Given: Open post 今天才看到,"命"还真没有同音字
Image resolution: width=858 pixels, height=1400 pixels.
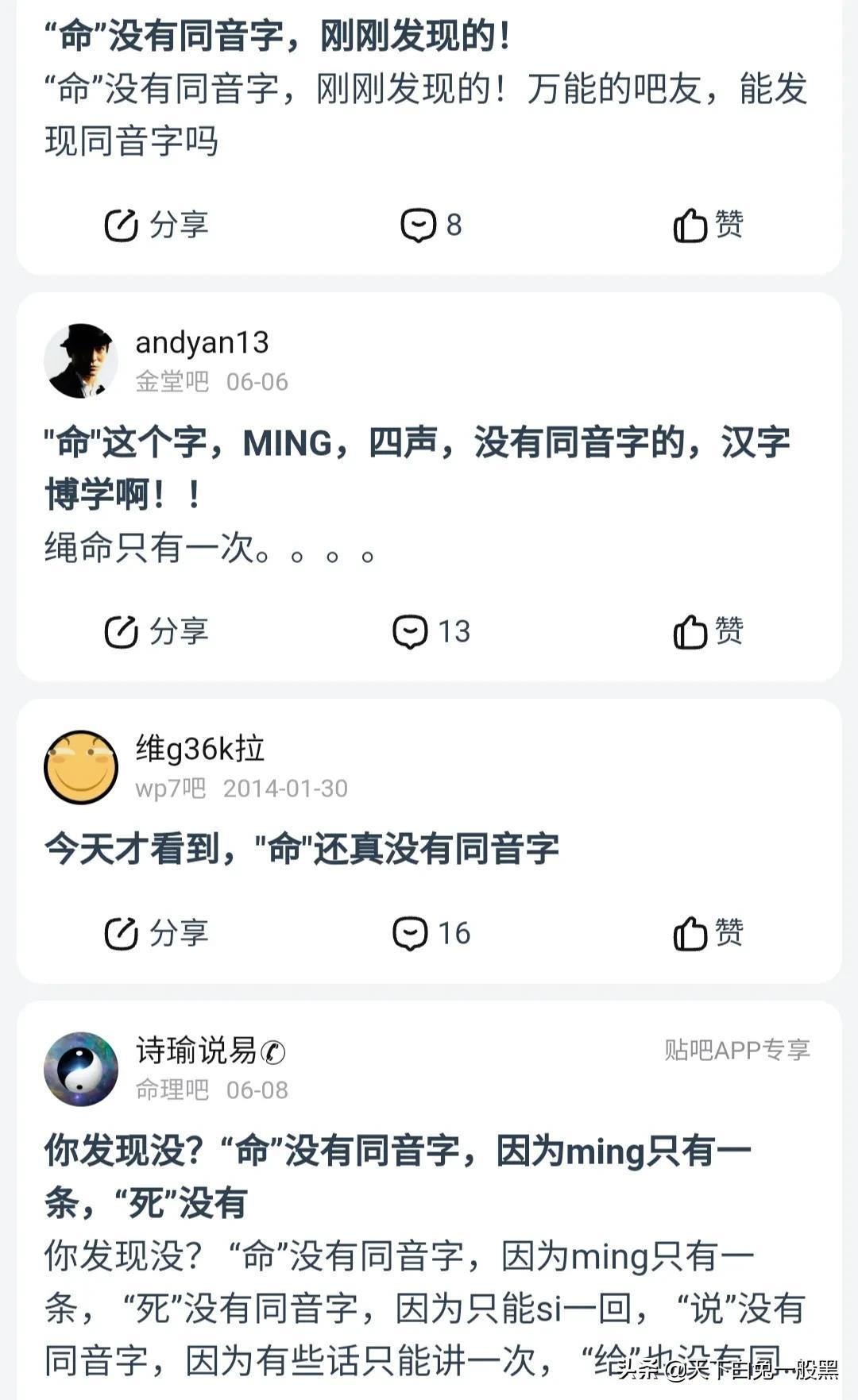Looking at the screenshot, I should 302,849.
